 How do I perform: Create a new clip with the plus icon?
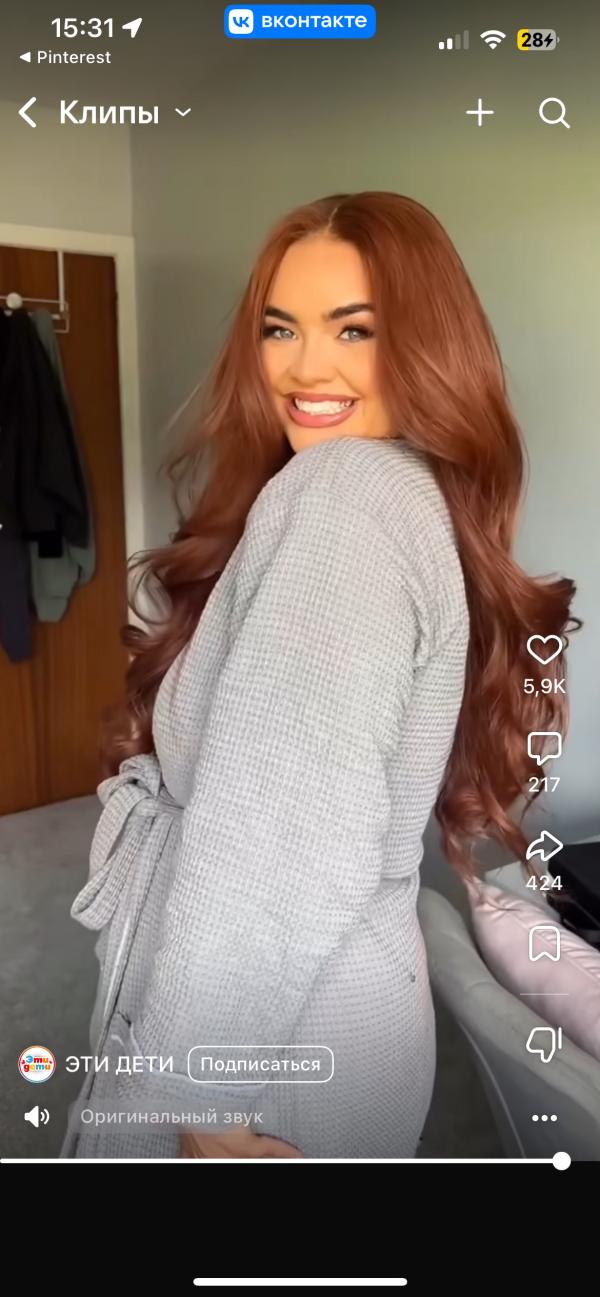(480, 113)
